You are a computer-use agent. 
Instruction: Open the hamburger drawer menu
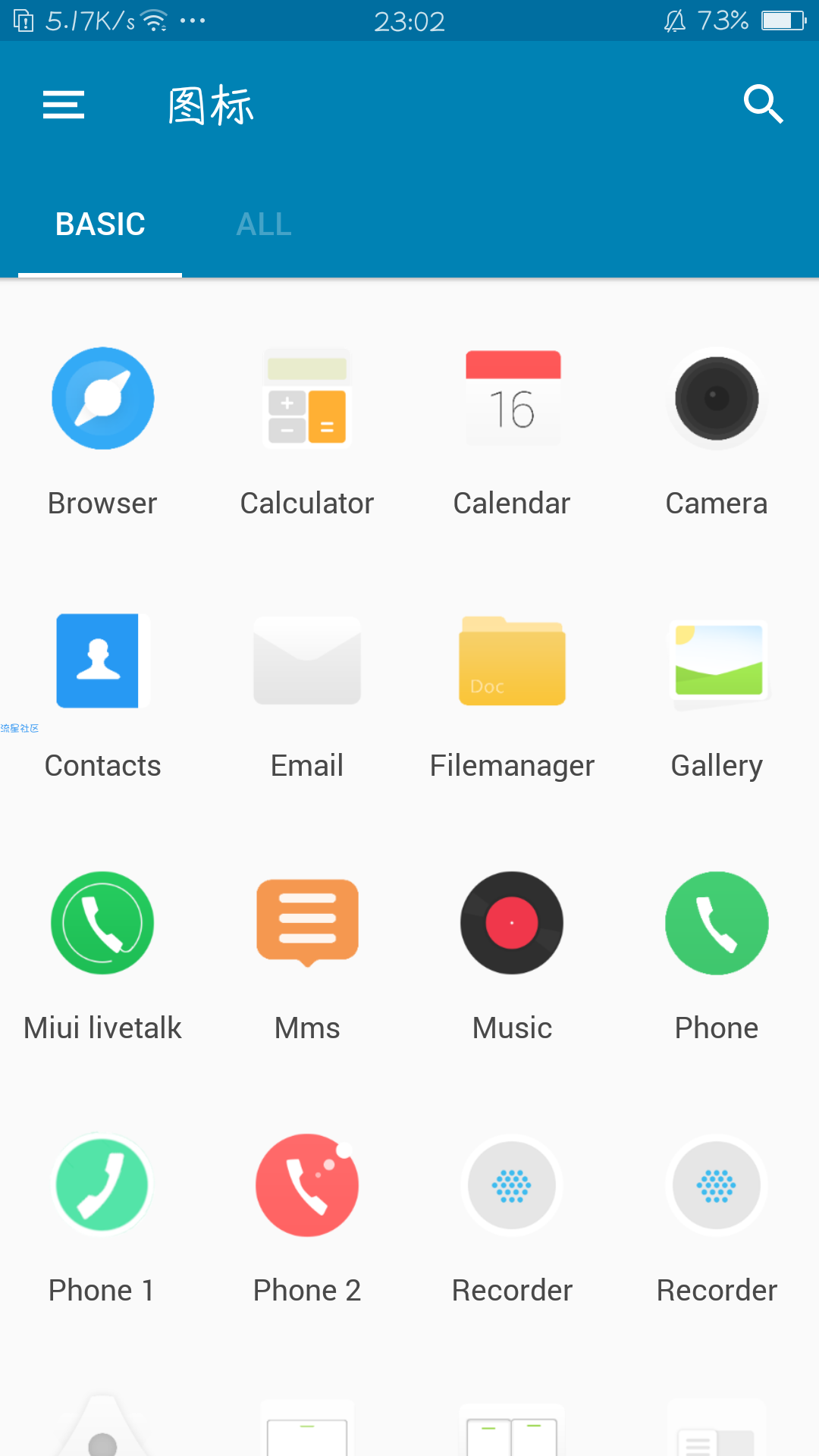coord(64,105)
